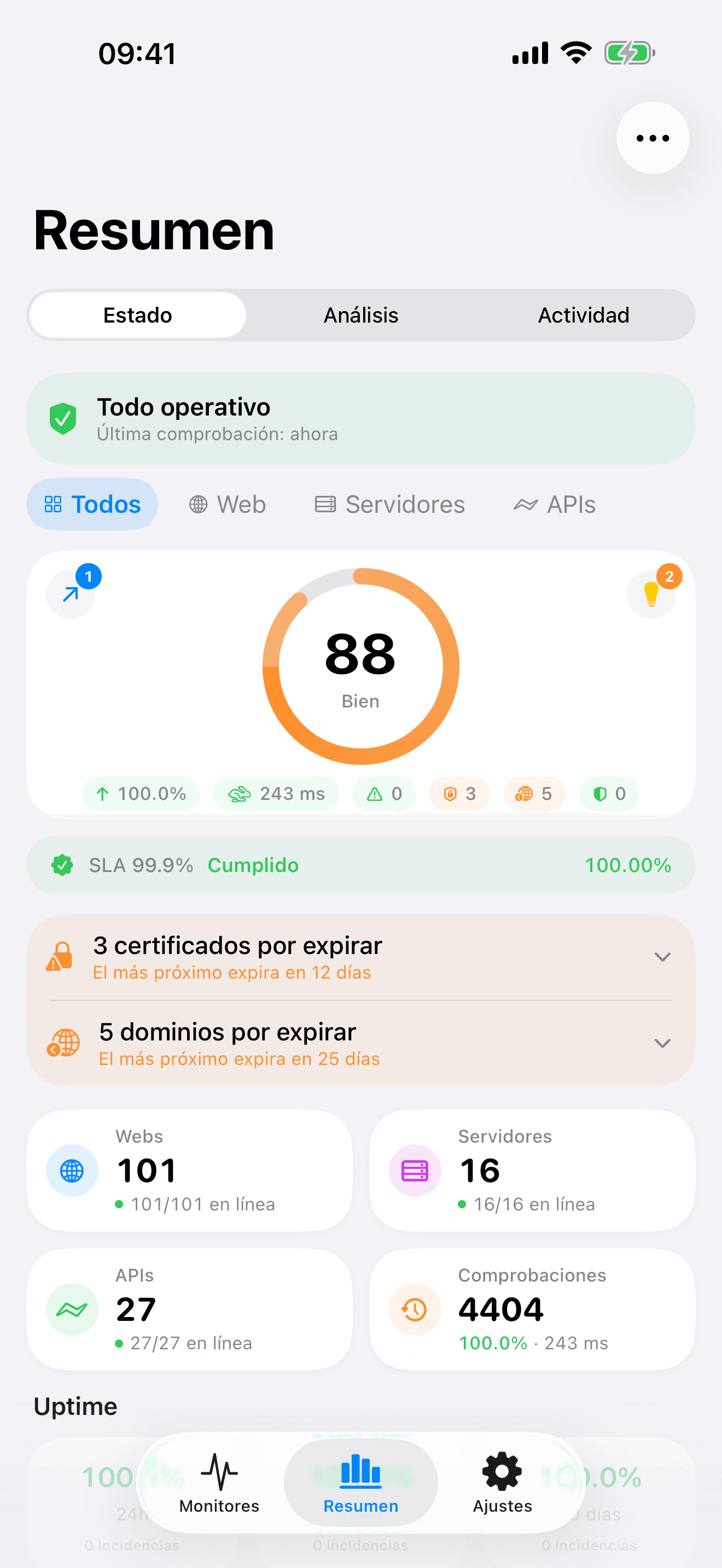722x1568 pixels.
Task: Tap the certificate lock icon showing 3
Action: (x=459, y=793)
